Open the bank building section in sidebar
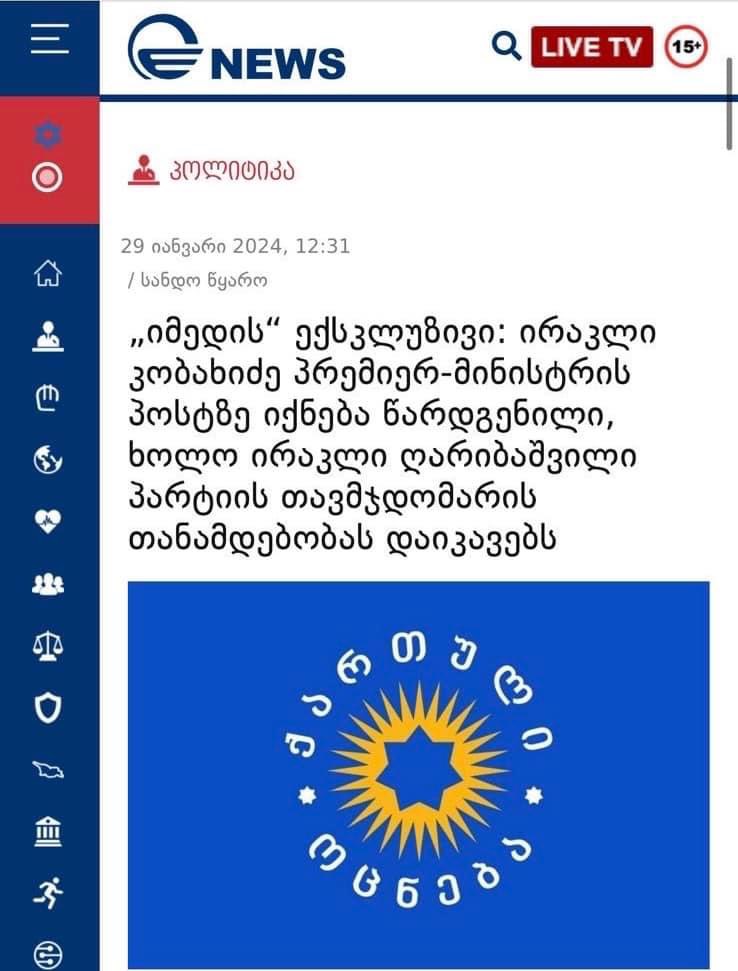 [48, 831]
